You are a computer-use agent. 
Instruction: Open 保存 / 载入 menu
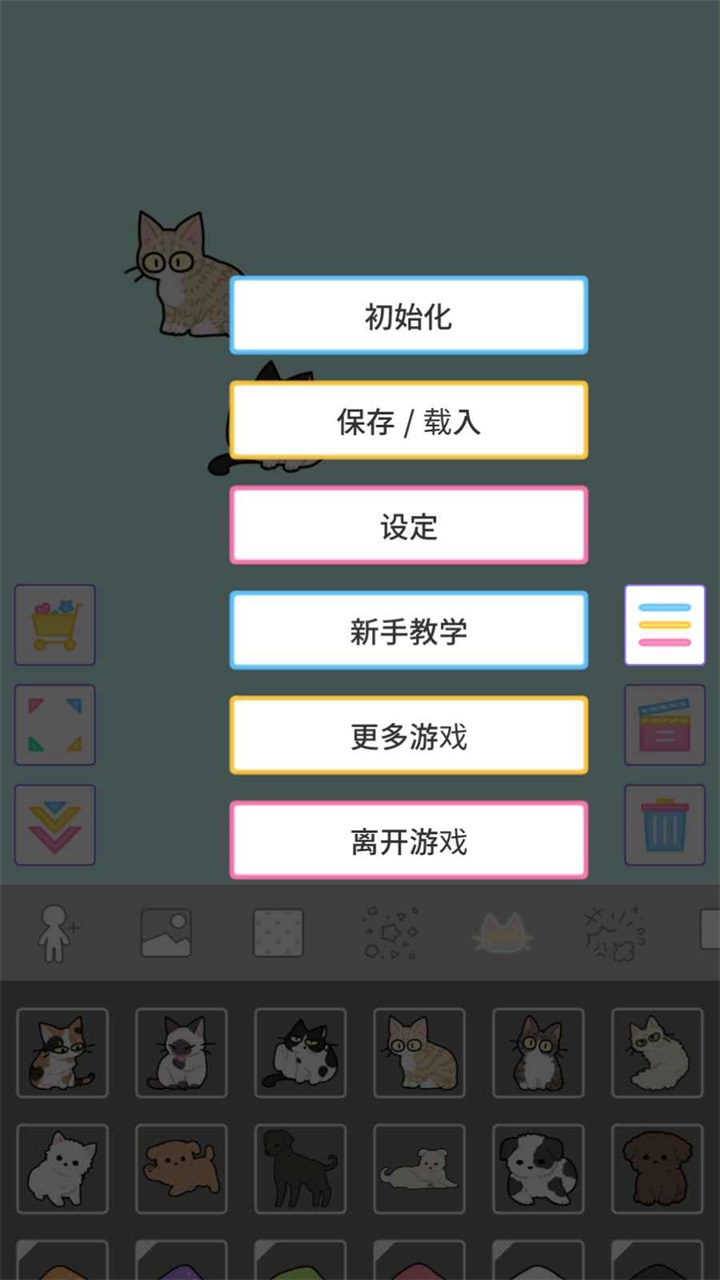point(408,421)
